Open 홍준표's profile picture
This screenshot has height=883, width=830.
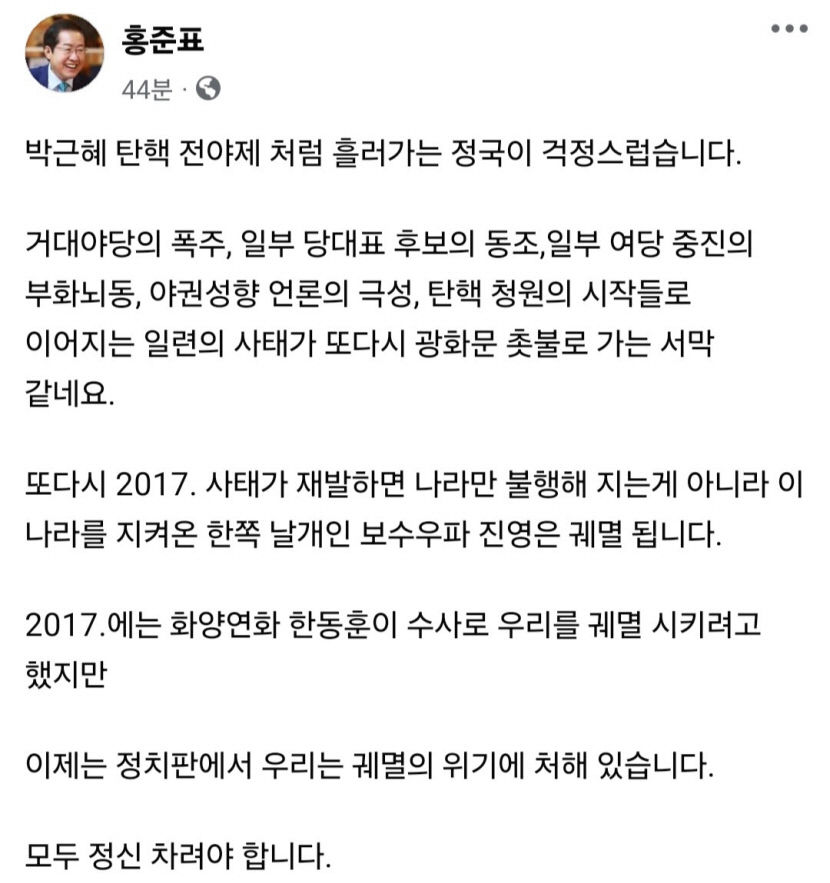point(64,54)
